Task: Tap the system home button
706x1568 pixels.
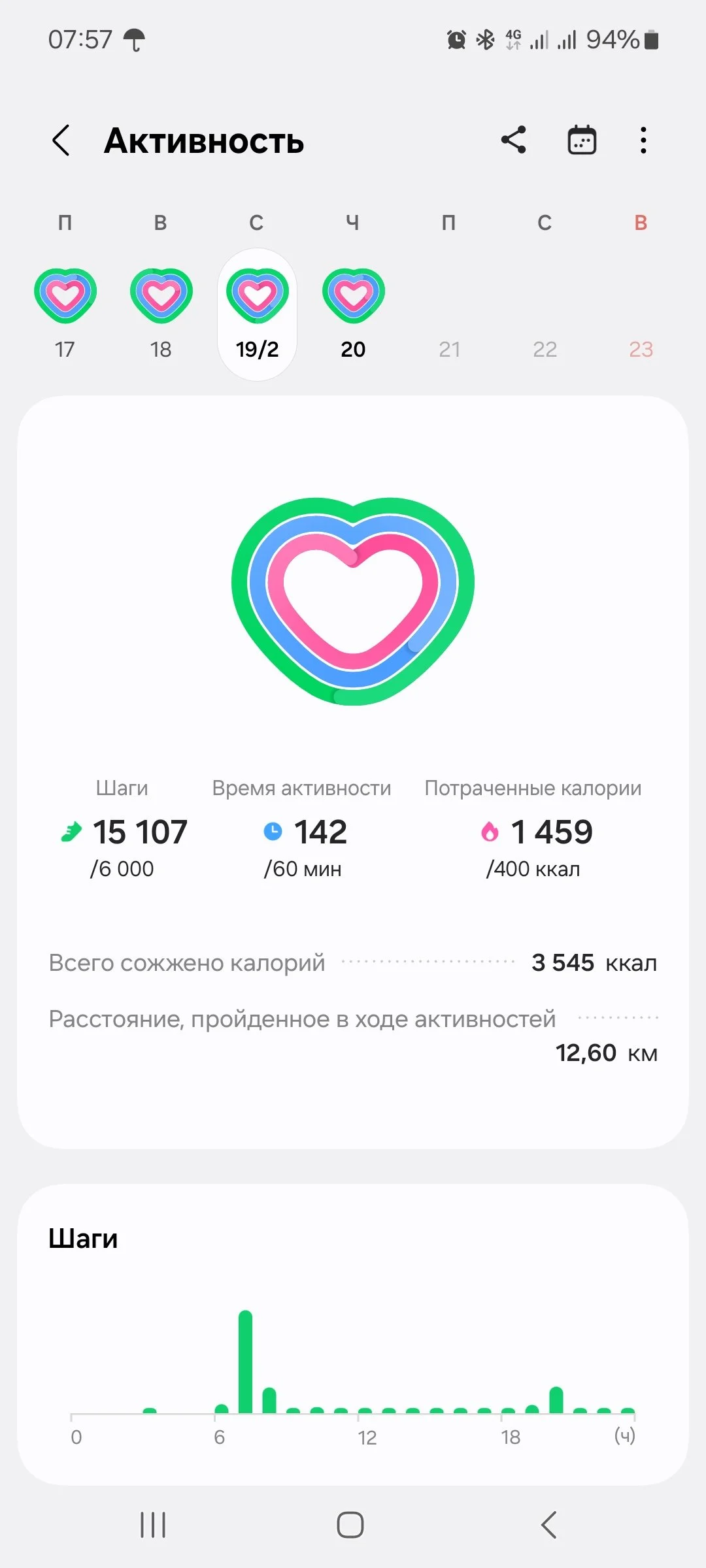Action: 350,1525
